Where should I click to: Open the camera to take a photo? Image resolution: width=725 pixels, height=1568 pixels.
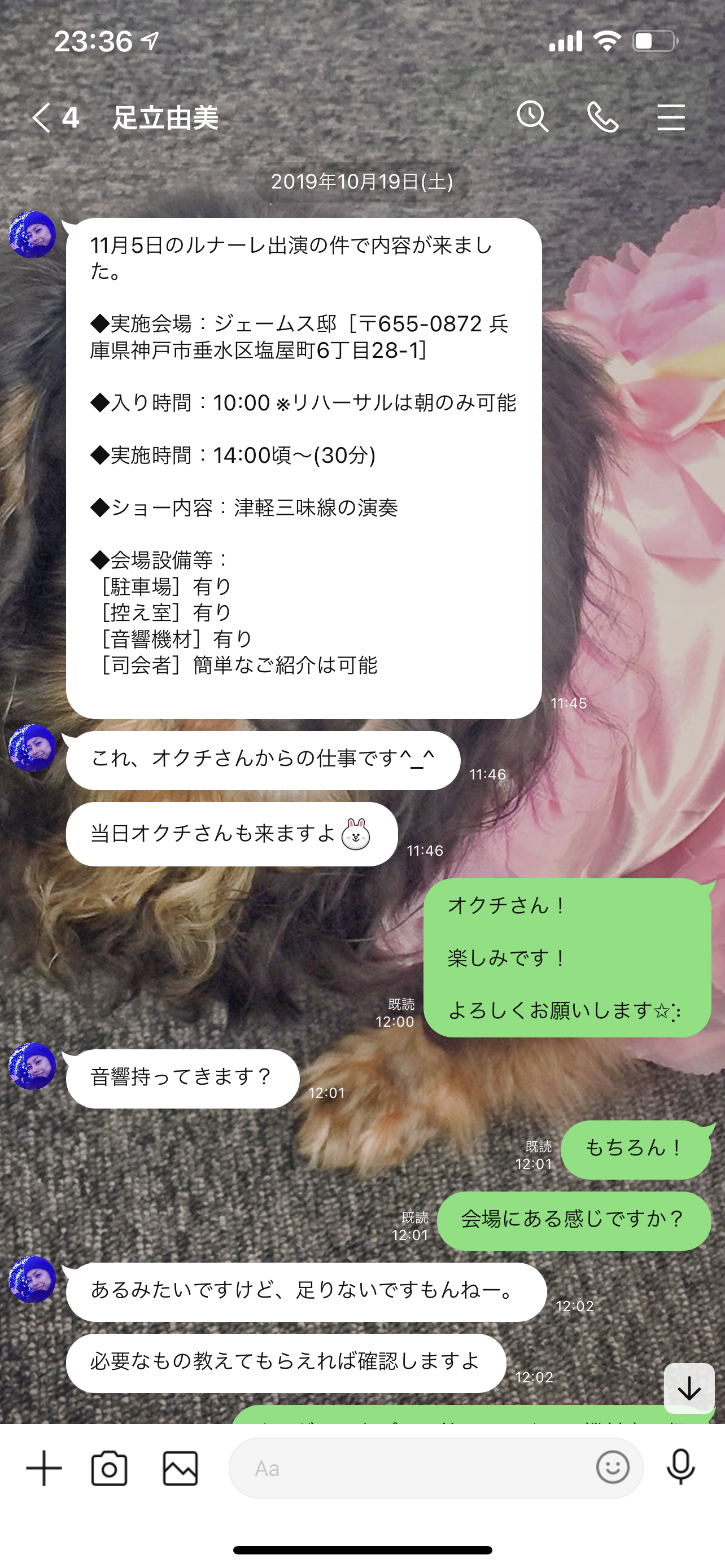pos(110,1468)
